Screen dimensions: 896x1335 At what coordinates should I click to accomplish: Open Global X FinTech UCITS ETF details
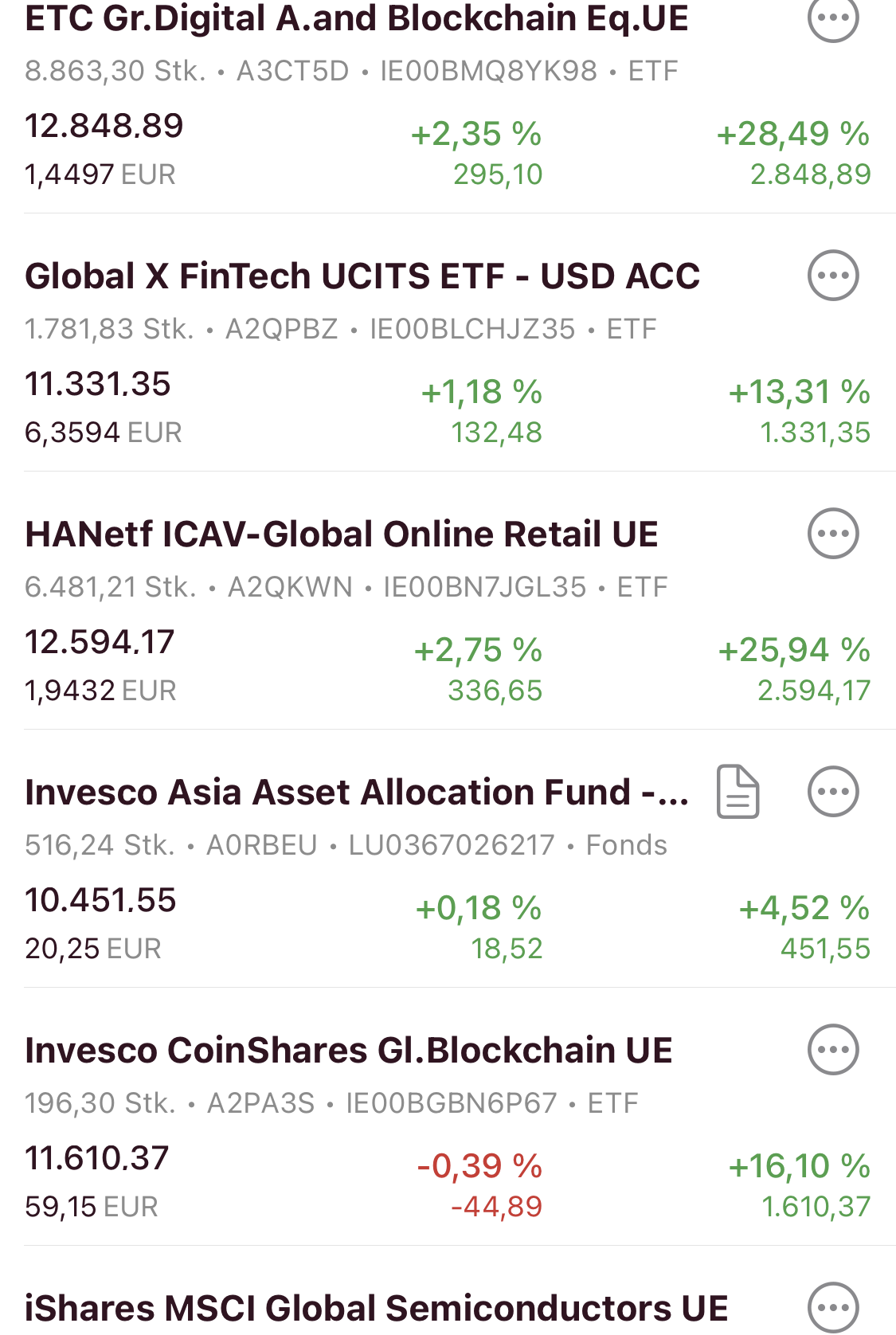click(362, 276)
